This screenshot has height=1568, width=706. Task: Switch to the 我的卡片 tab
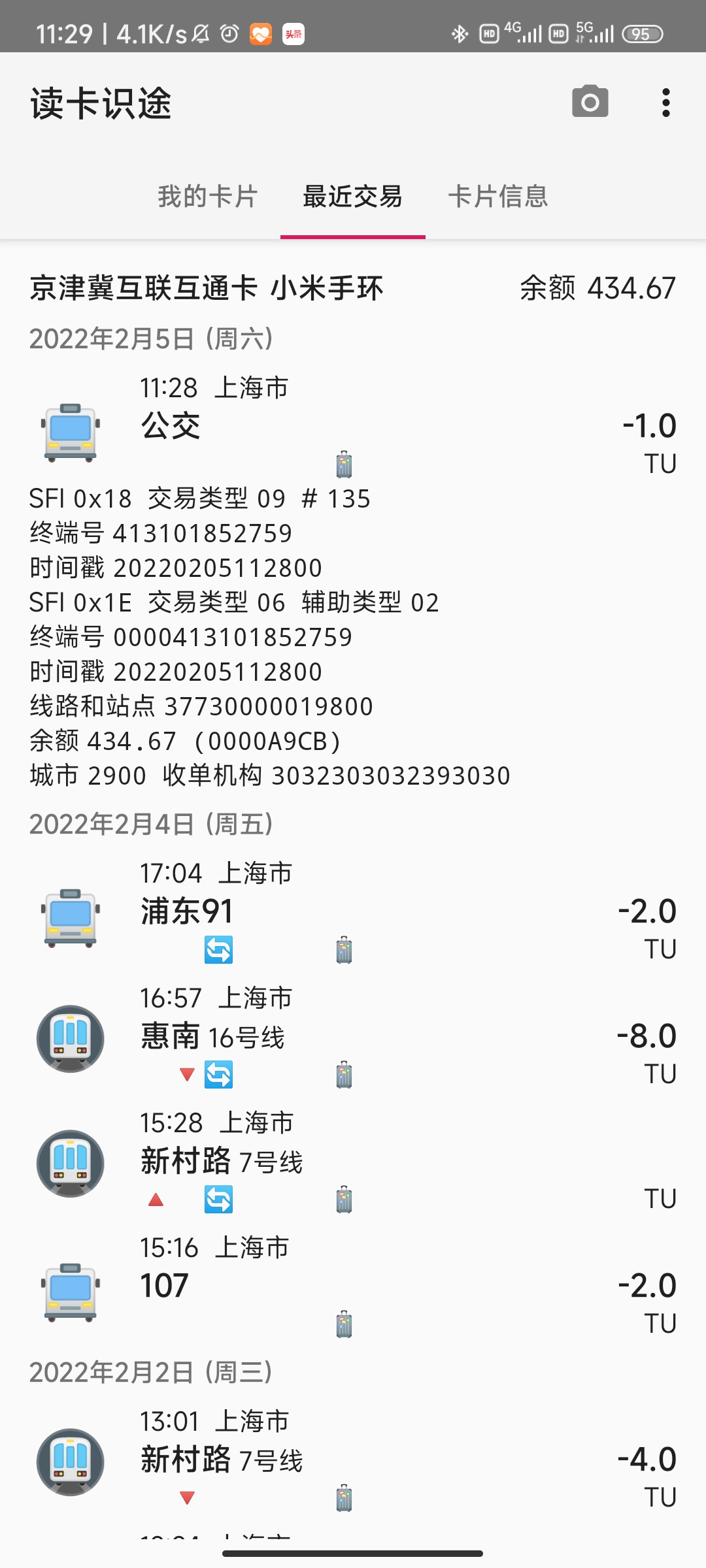tap(208, 197)
